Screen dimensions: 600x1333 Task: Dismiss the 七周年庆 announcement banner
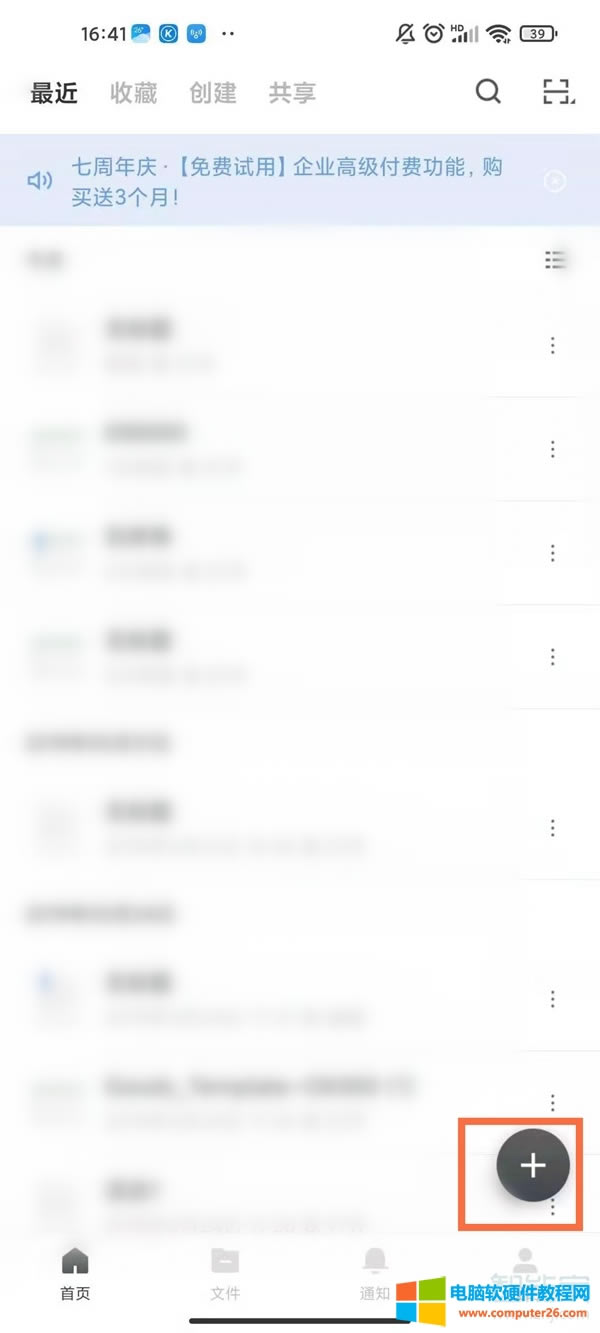tap(554, 181)
